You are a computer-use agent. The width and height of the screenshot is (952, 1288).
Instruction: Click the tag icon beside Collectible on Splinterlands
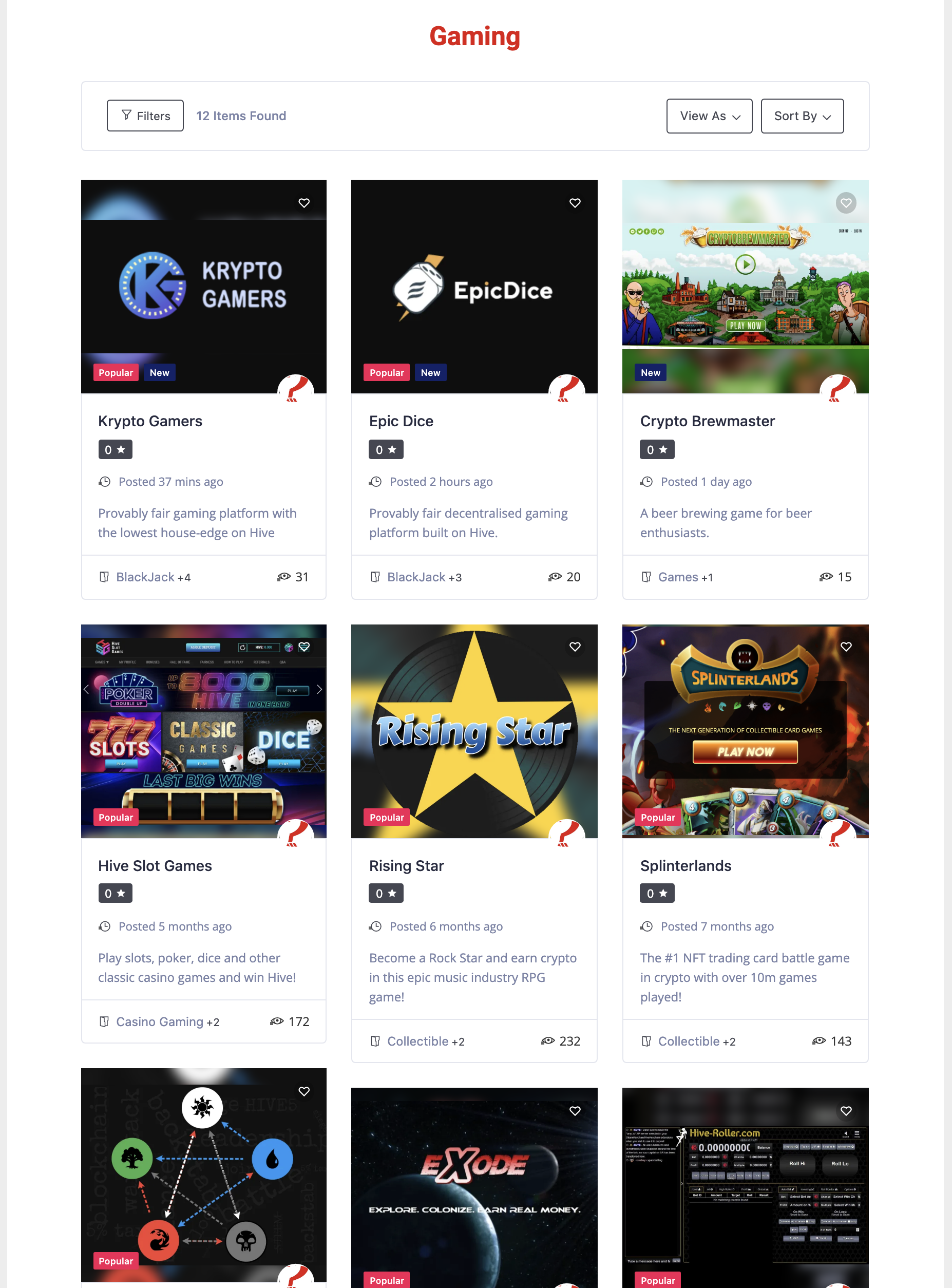[646, 1041]
